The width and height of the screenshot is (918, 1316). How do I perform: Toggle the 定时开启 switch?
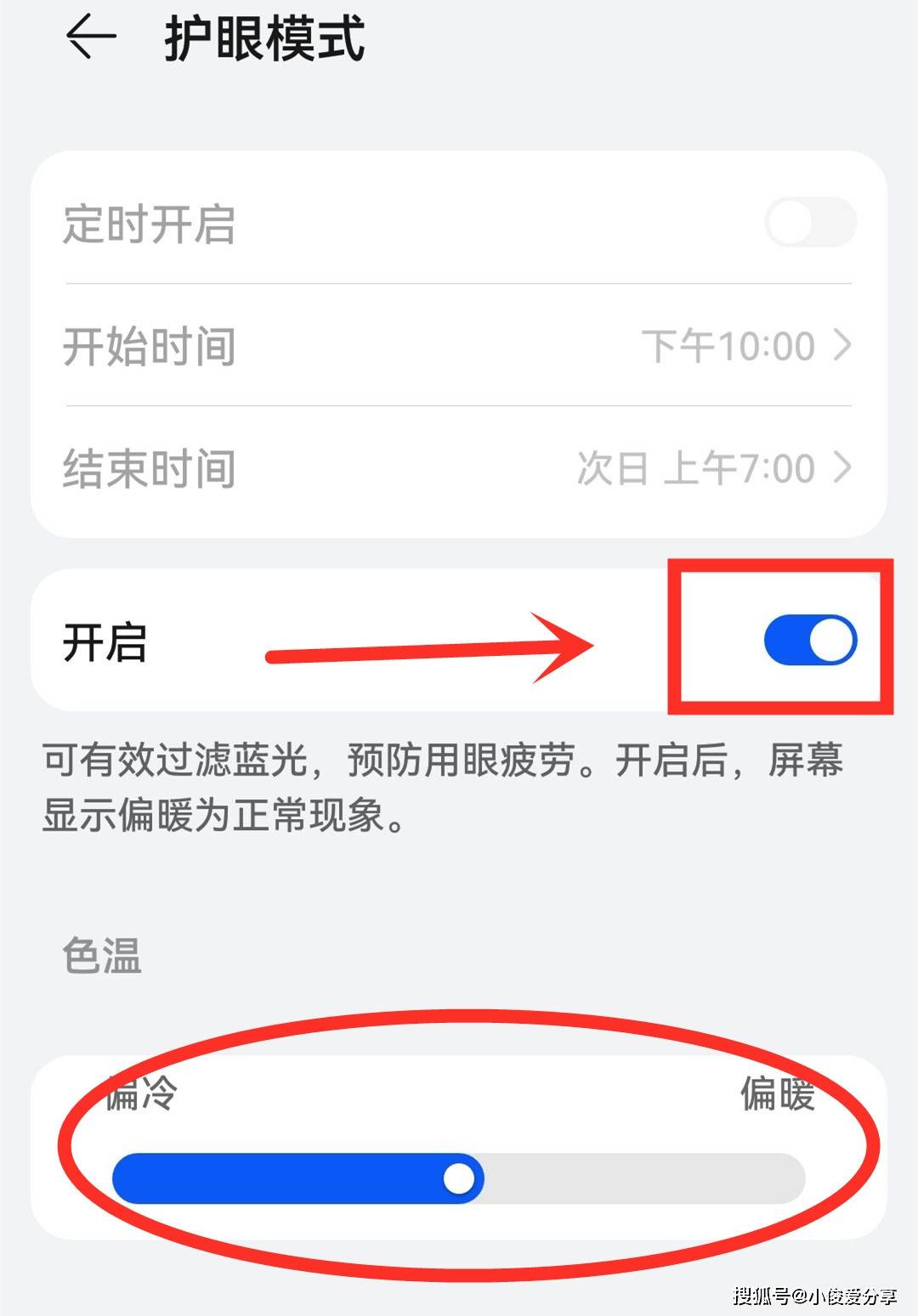click(810, 223)
